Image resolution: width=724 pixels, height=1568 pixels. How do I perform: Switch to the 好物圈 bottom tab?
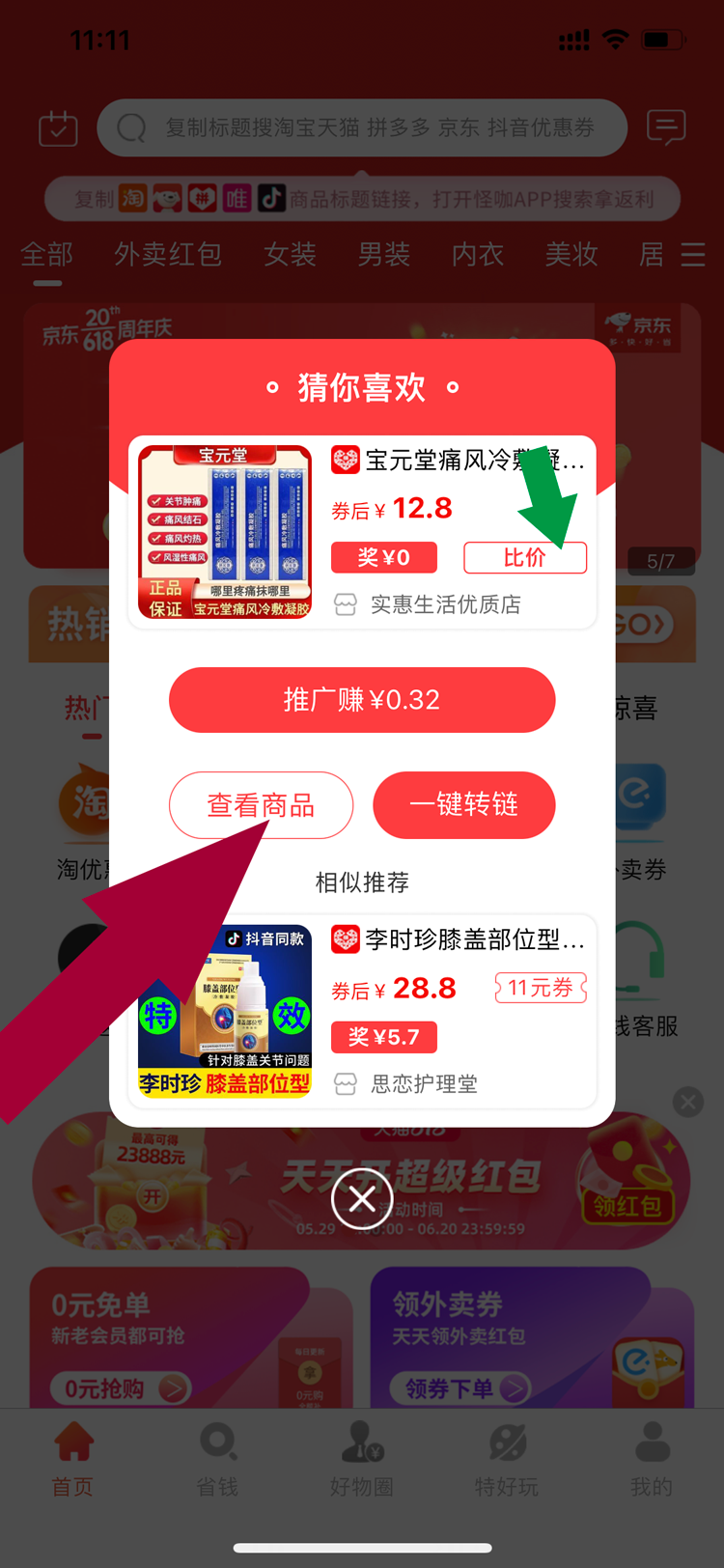point(362,1460)
